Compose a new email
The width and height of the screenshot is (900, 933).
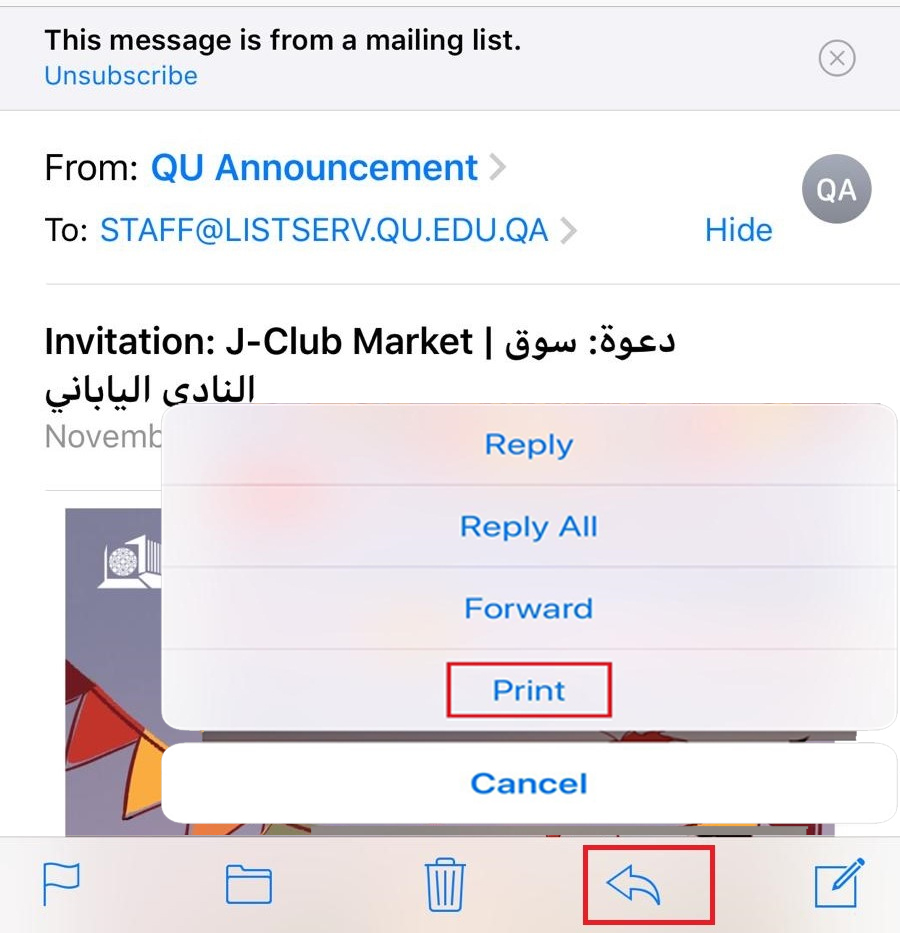pyautogui.click(x=838, y=883)
